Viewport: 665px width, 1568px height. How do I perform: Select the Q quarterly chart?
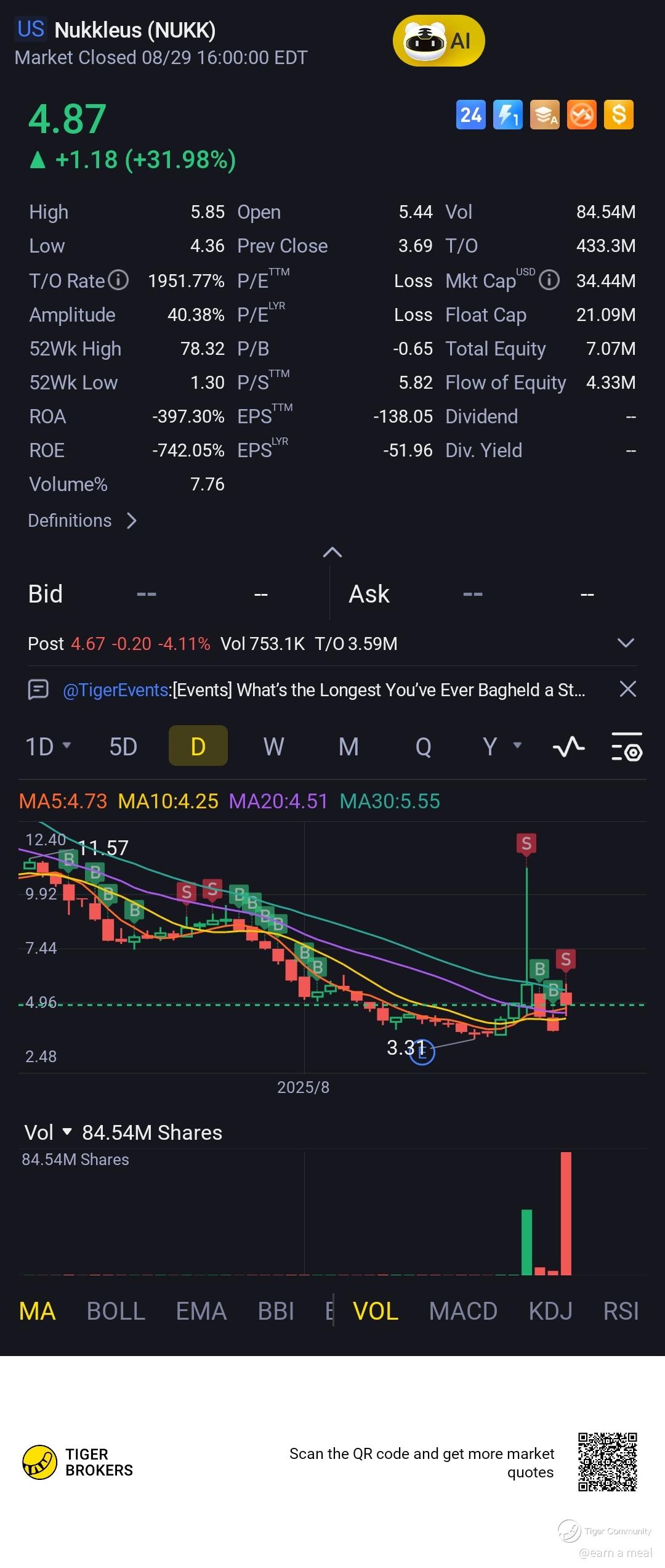423,747
